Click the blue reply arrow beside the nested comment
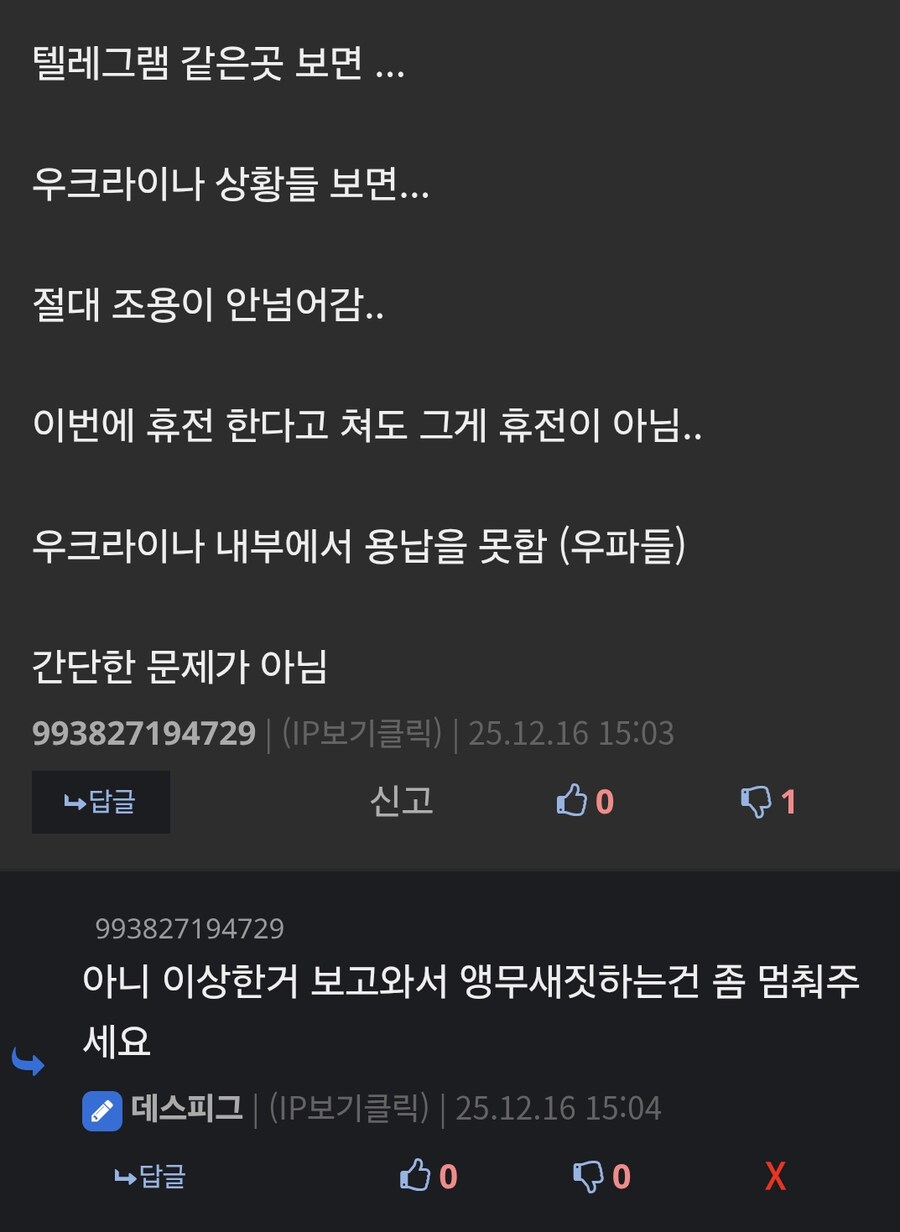Viewport: 900px width, 1232px height. click(28, 1063)
